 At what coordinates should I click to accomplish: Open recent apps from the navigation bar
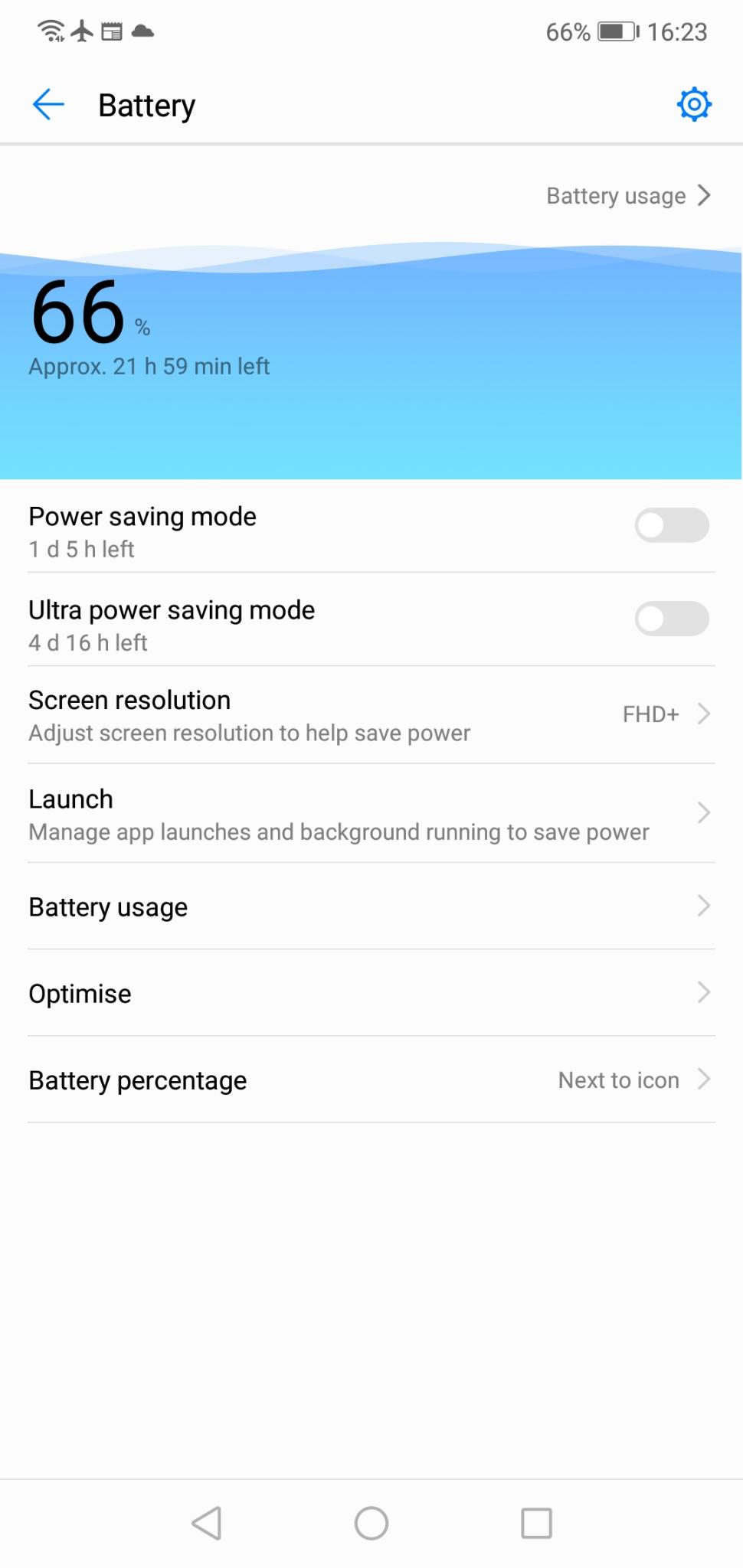536,1523
